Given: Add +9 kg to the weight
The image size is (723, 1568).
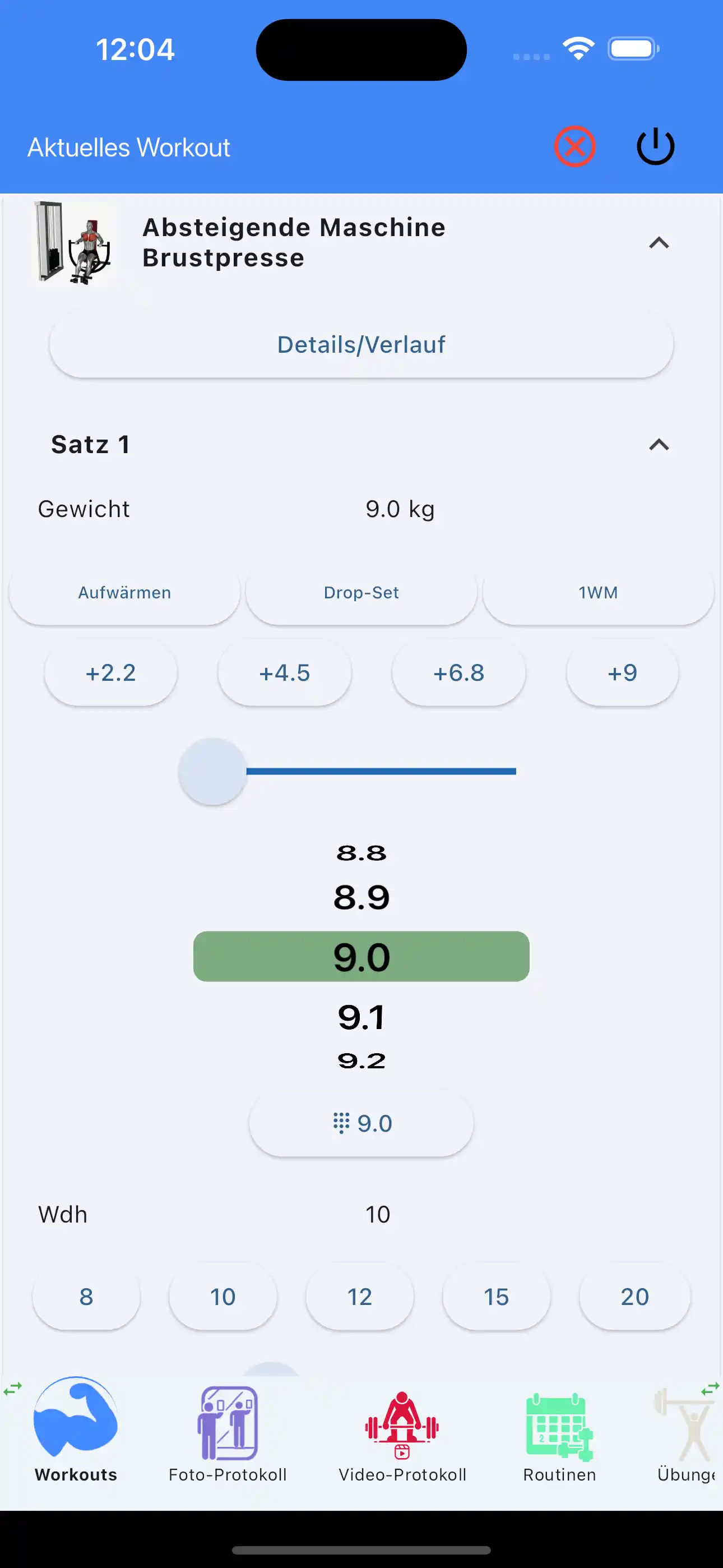Looking at the screenshot, I should [622, 672].
